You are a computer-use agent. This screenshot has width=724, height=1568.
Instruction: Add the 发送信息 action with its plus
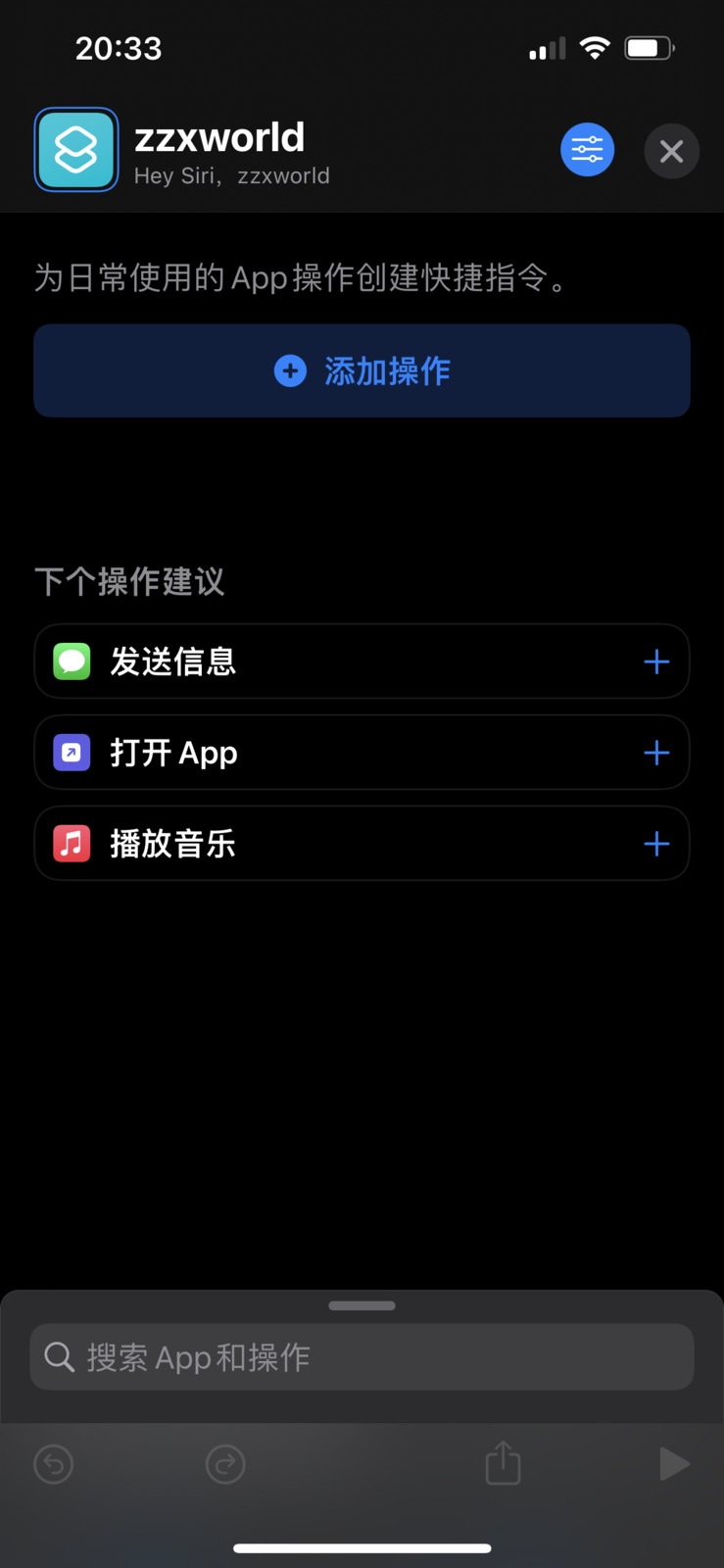(x=655, y=661)
